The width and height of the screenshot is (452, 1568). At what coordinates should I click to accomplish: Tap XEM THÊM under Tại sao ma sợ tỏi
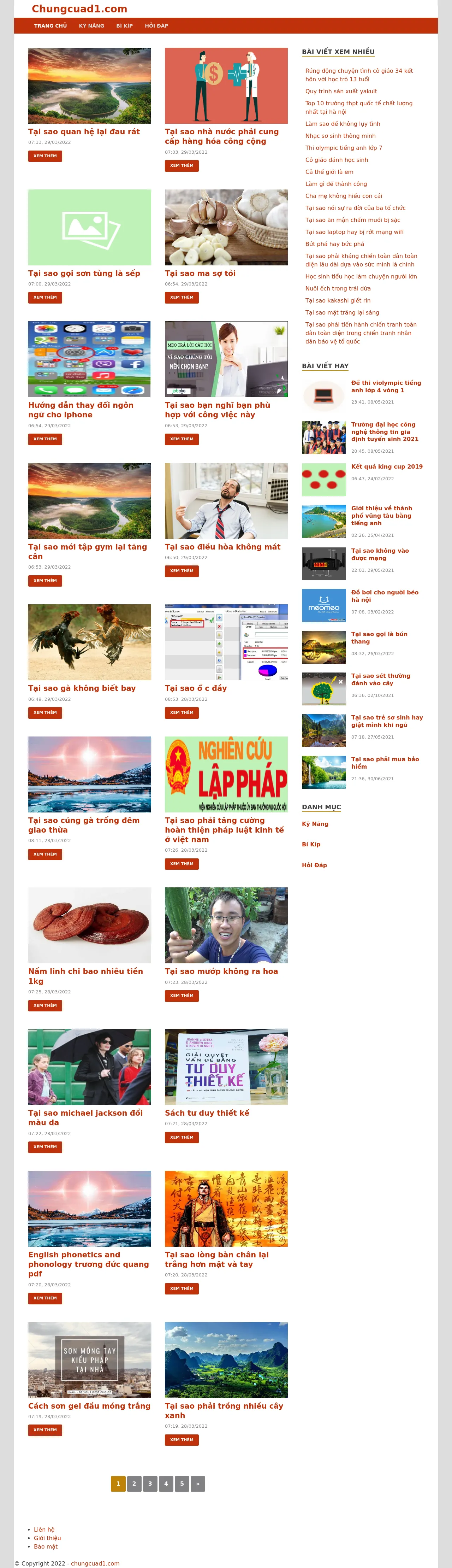[x=181, y=298]
